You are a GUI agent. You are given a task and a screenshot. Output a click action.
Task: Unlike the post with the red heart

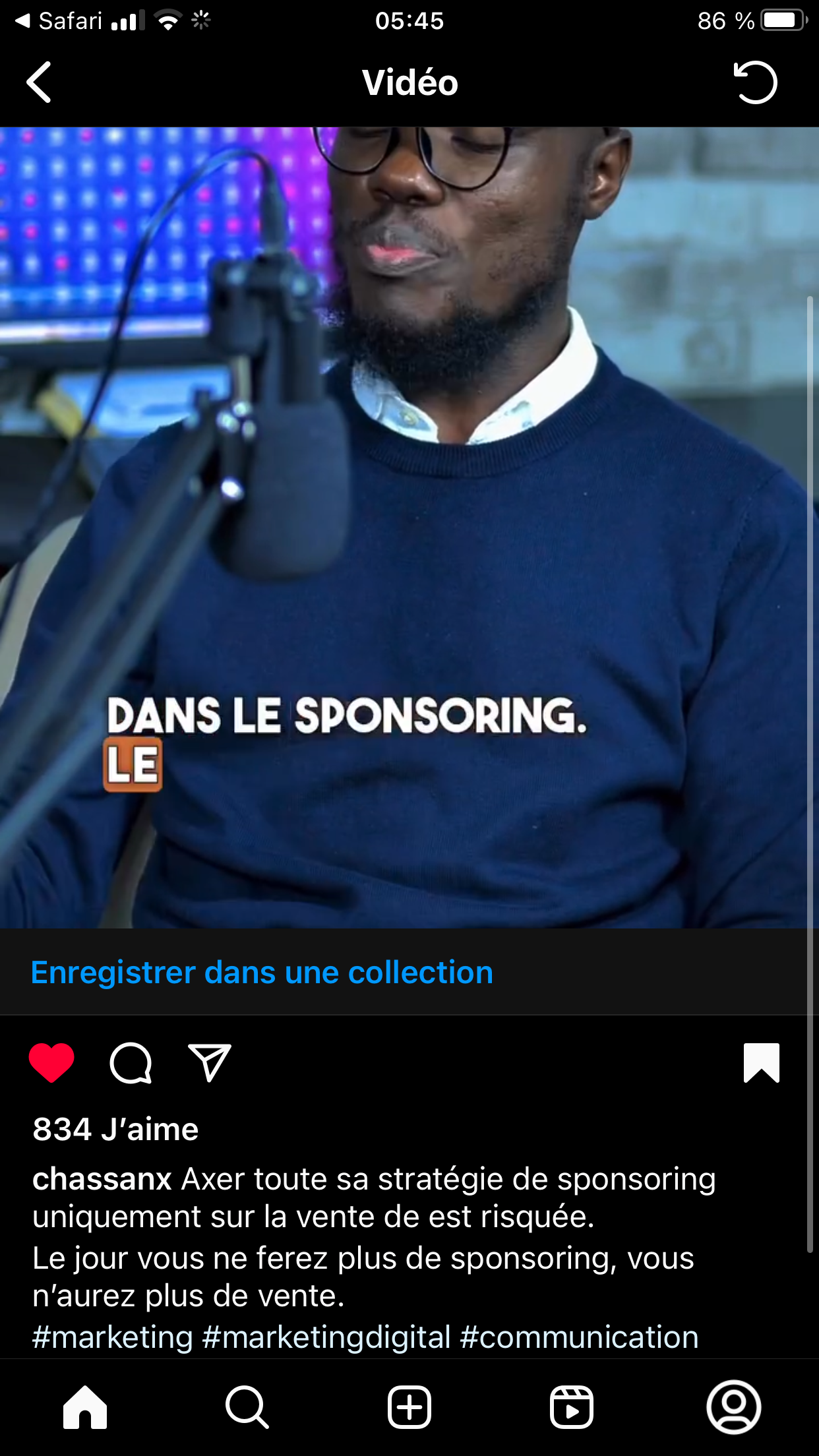pos(51,1062)
